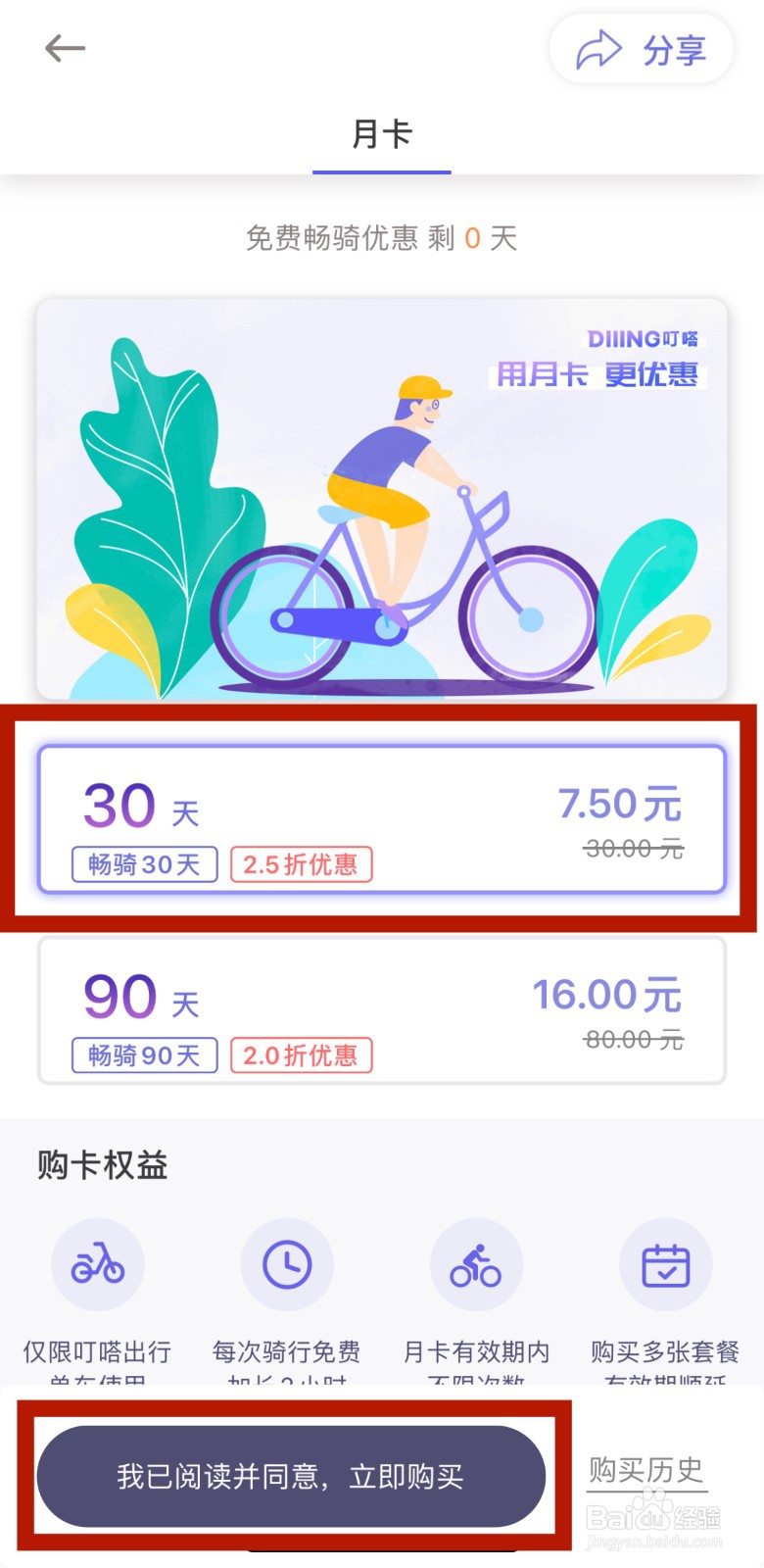
Task: Open the share panel via share icon
Action: pyautogui.click(x=641, y=49)
